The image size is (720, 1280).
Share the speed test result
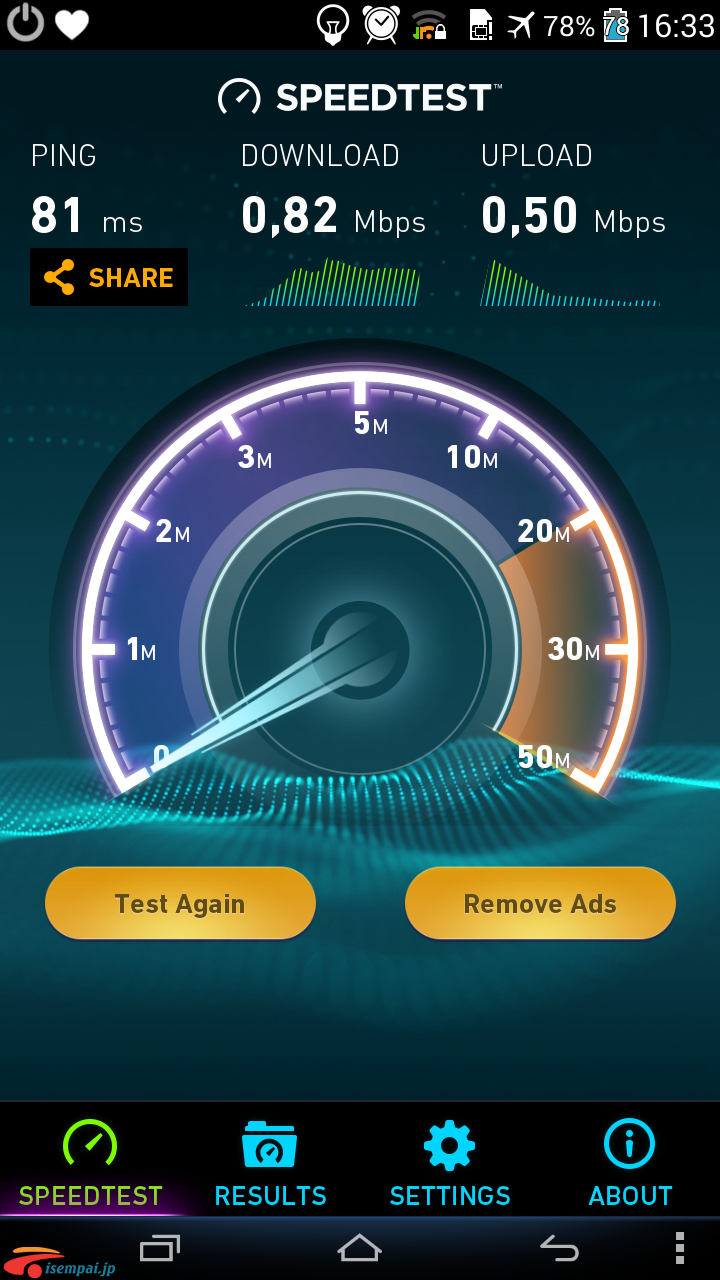(x=109, y=277)
